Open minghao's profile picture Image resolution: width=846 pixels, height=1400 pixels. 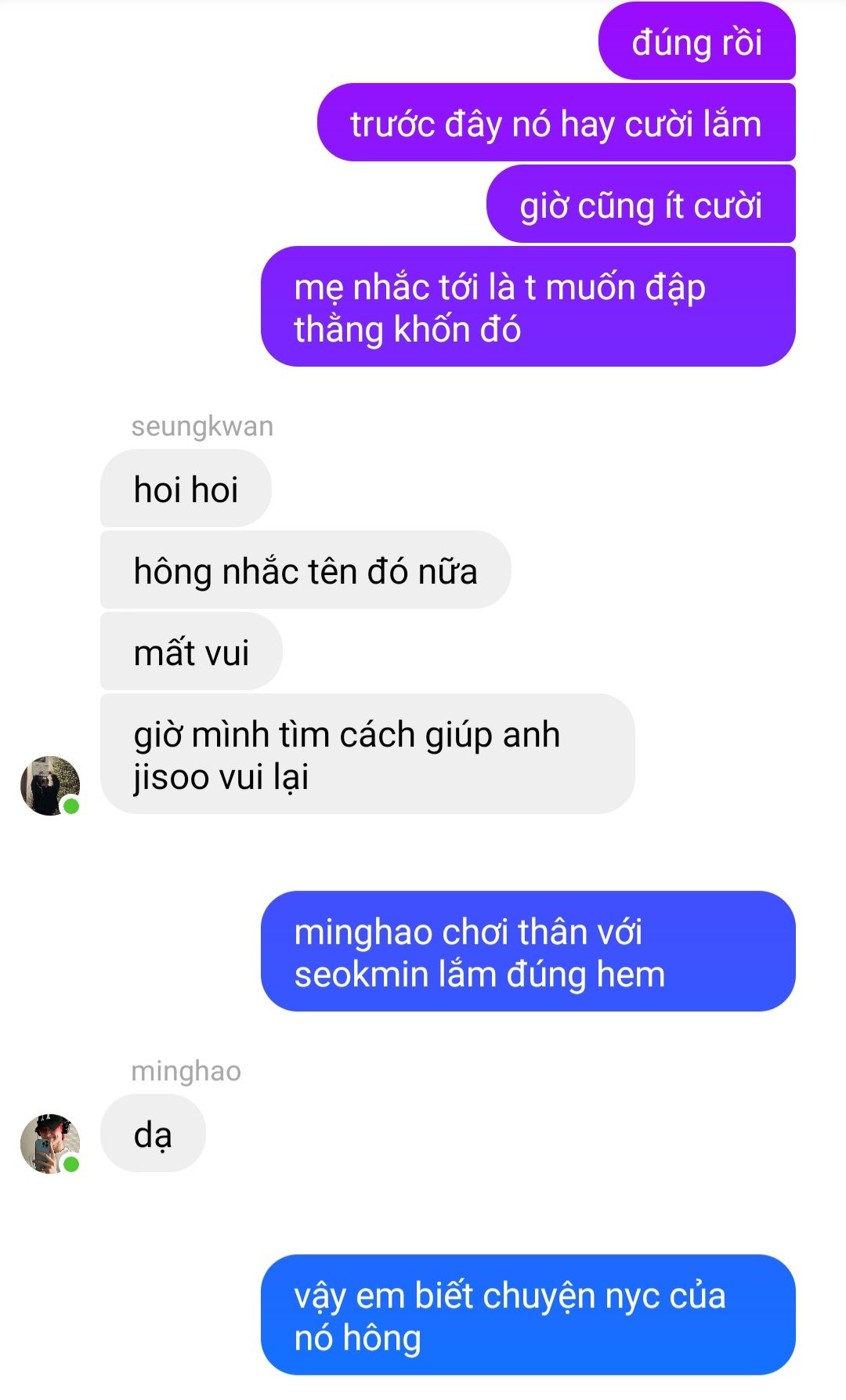(x=49, y=1143)
